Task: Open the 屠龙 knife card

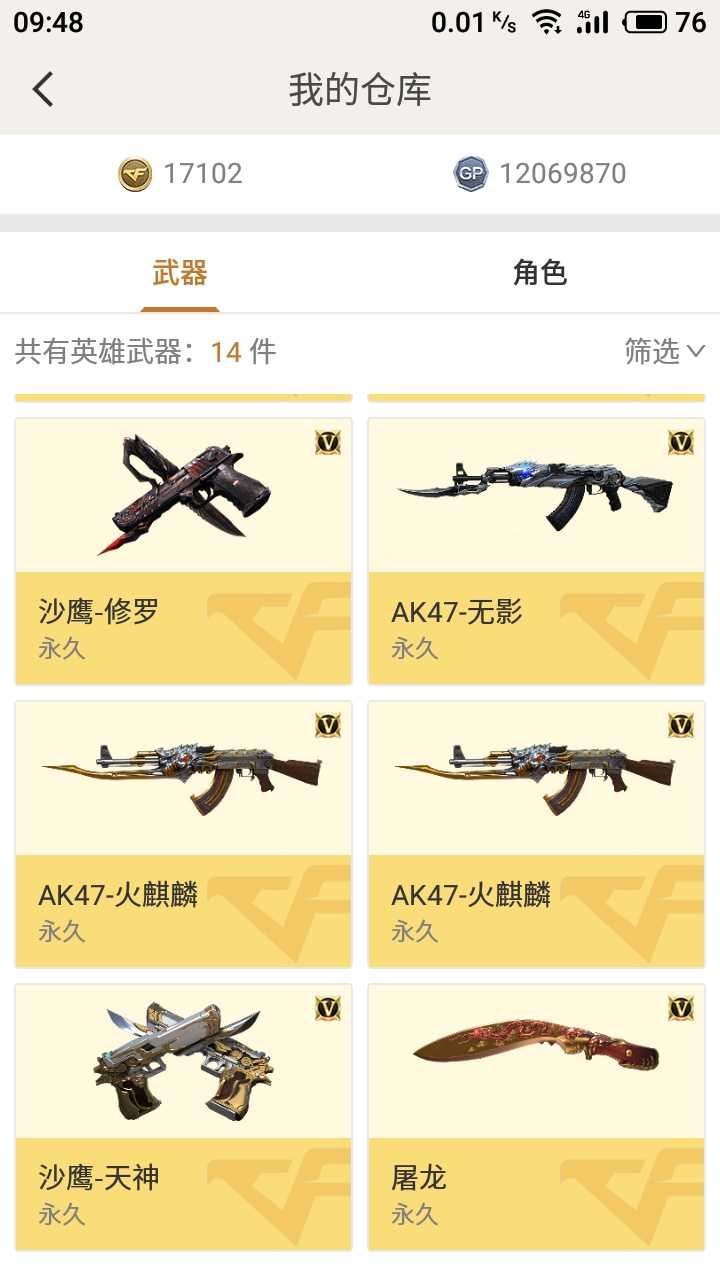Action: 536,1117
